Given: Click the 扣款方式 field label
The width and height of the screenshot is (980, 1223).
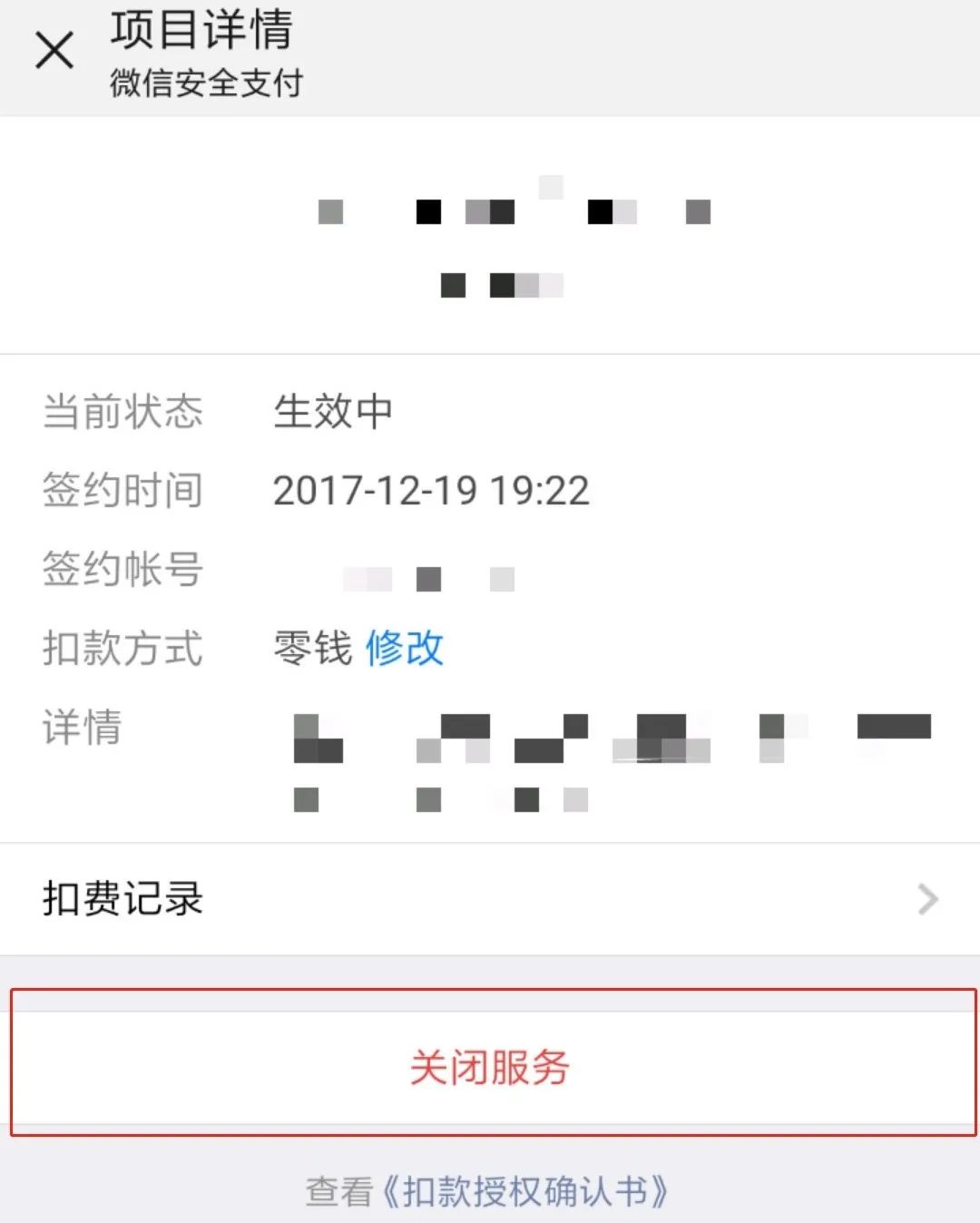Looking at the screenshot, I should click(123, 649).
